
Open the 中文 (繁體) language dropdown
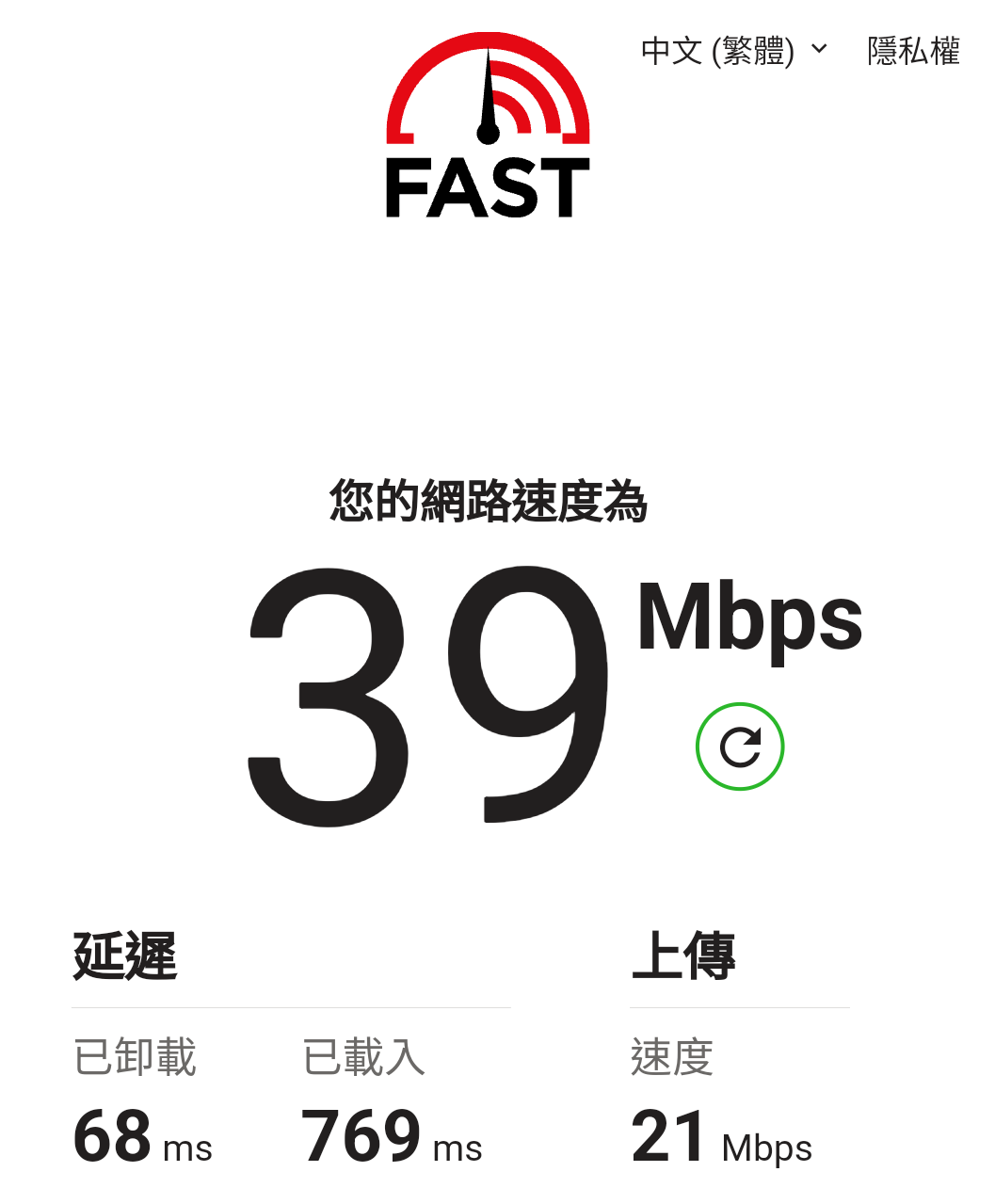point(733,51)
